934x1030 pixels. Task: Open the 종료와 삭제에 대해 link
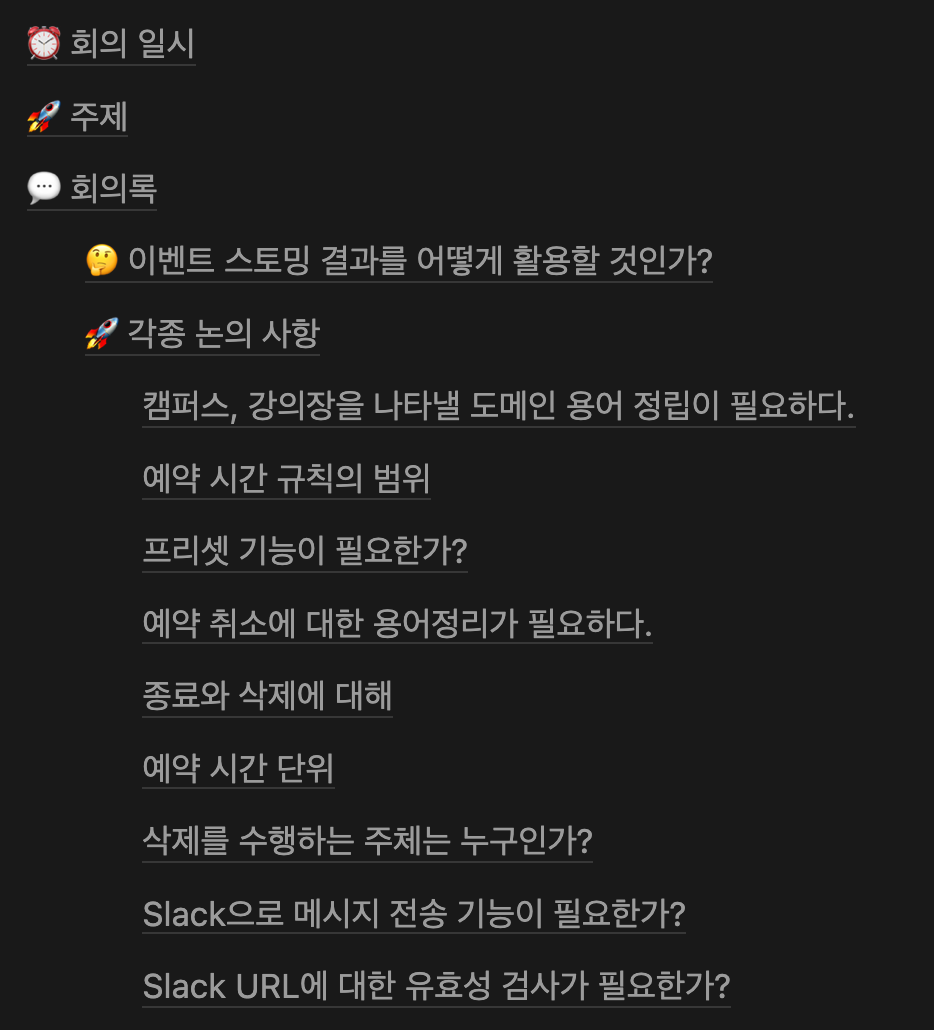[x=267, y=696]
